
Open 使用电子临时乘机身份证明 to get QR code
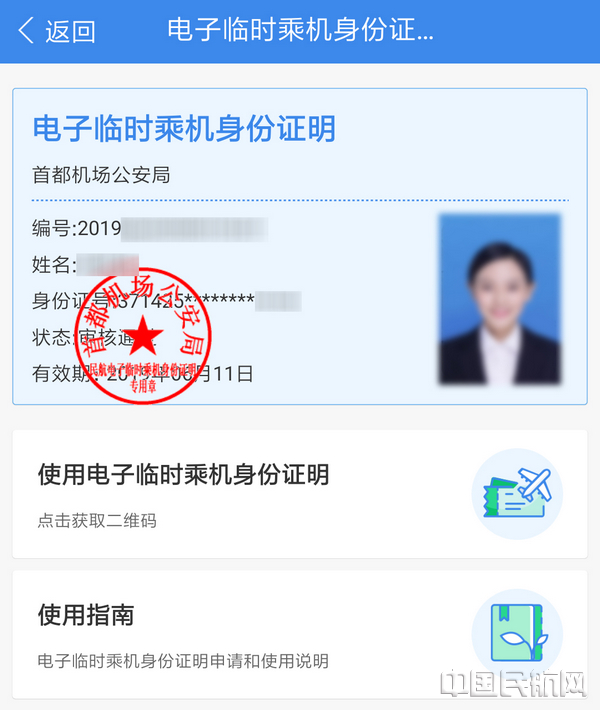coord(299,494)
